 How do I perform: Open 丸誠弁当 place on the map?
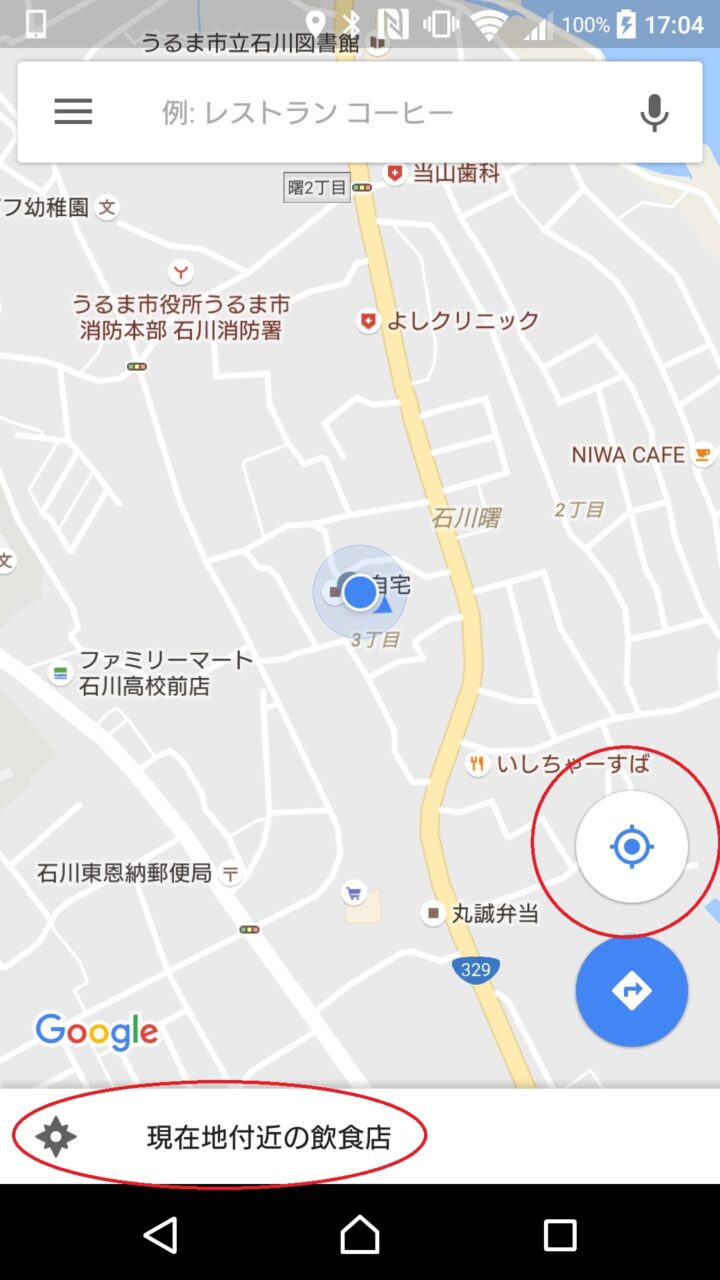coord(433,913)
